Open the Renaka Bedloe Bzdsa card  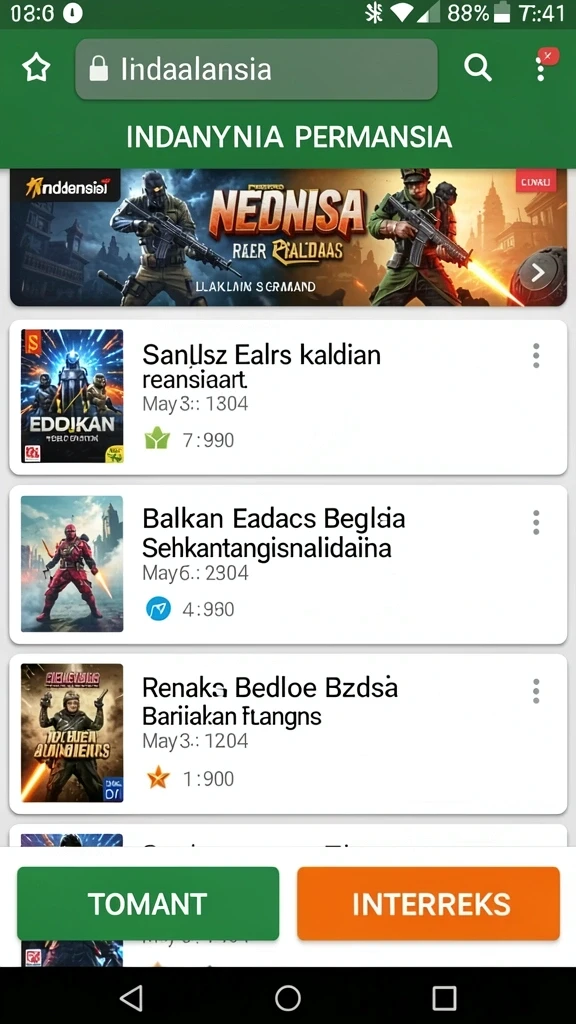[288, 733]
